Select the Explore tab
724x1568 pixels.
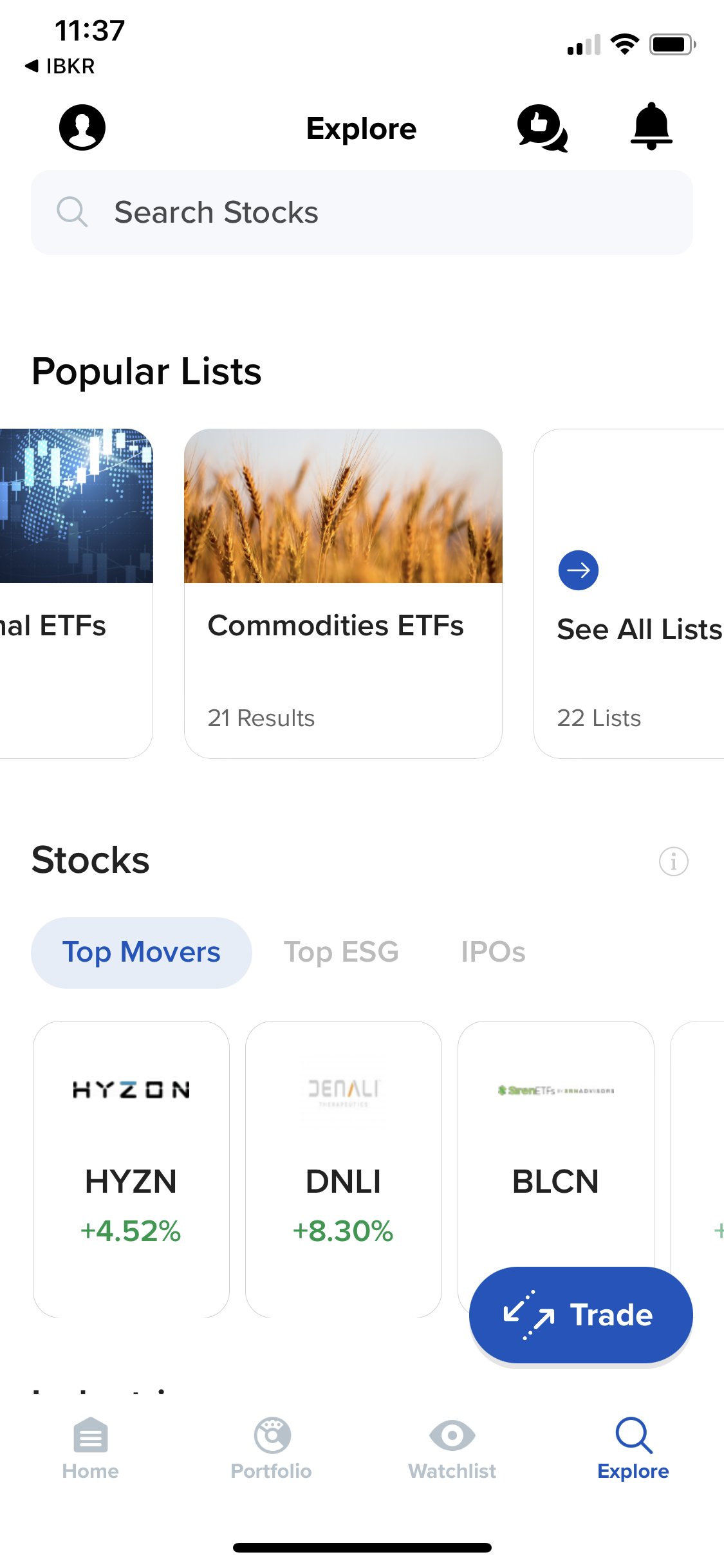[633, 1448]
